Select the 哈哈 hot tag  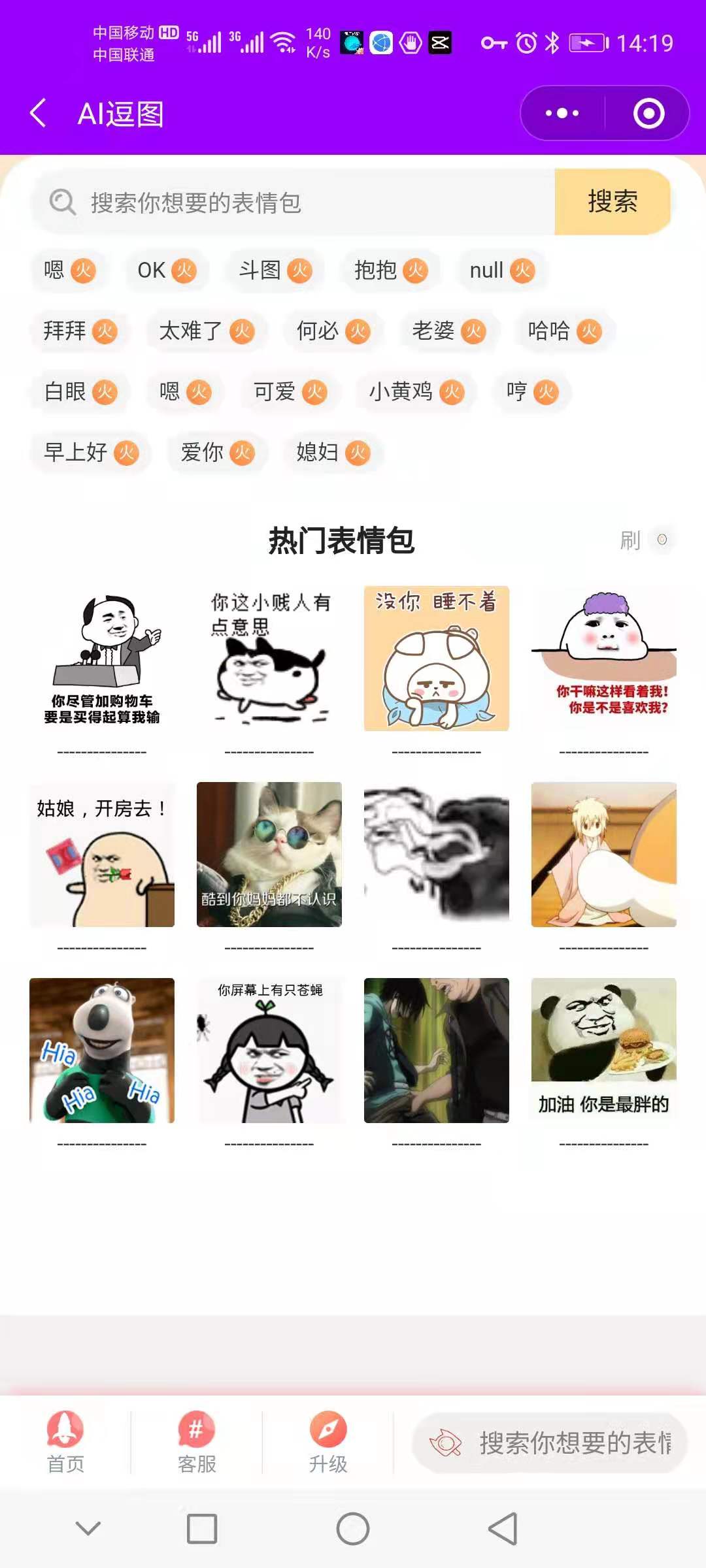point(563,331)
